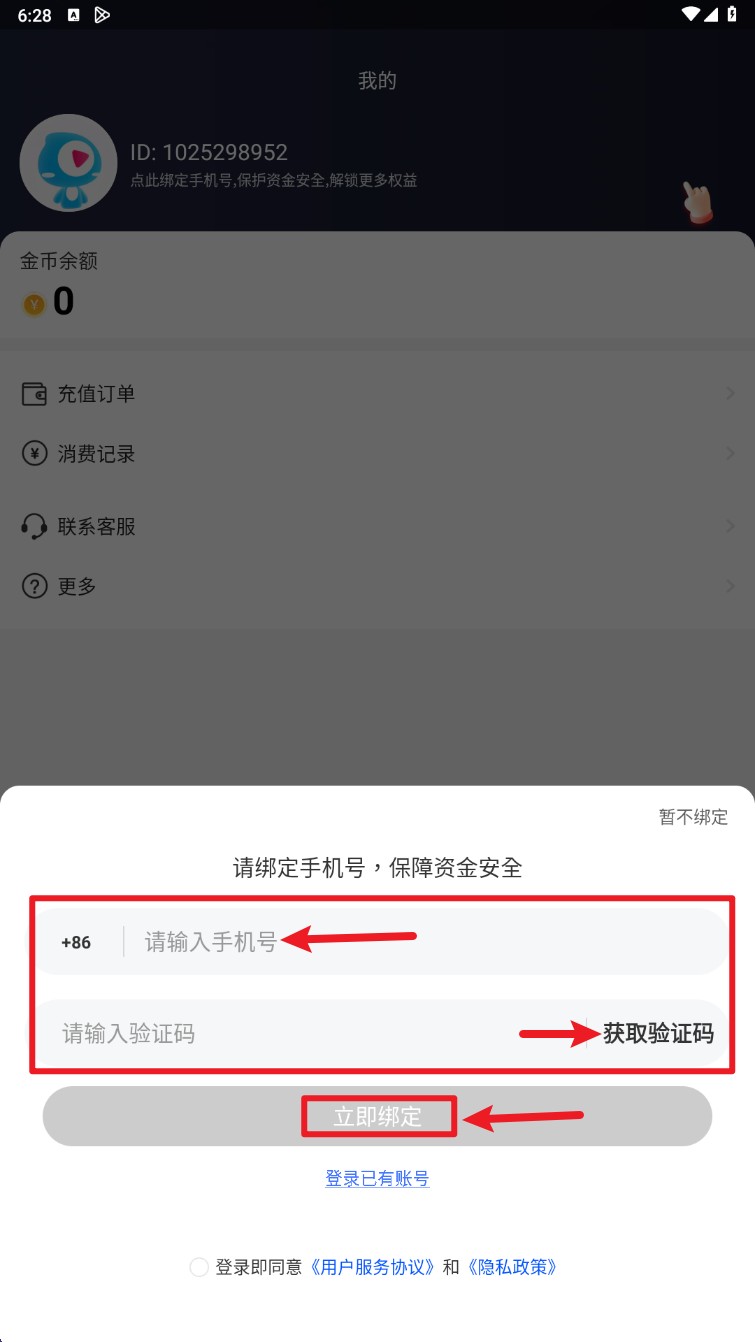Open the 登录已有账号 link
The image size is (755, 1342).
click(x=377, y=1179)
